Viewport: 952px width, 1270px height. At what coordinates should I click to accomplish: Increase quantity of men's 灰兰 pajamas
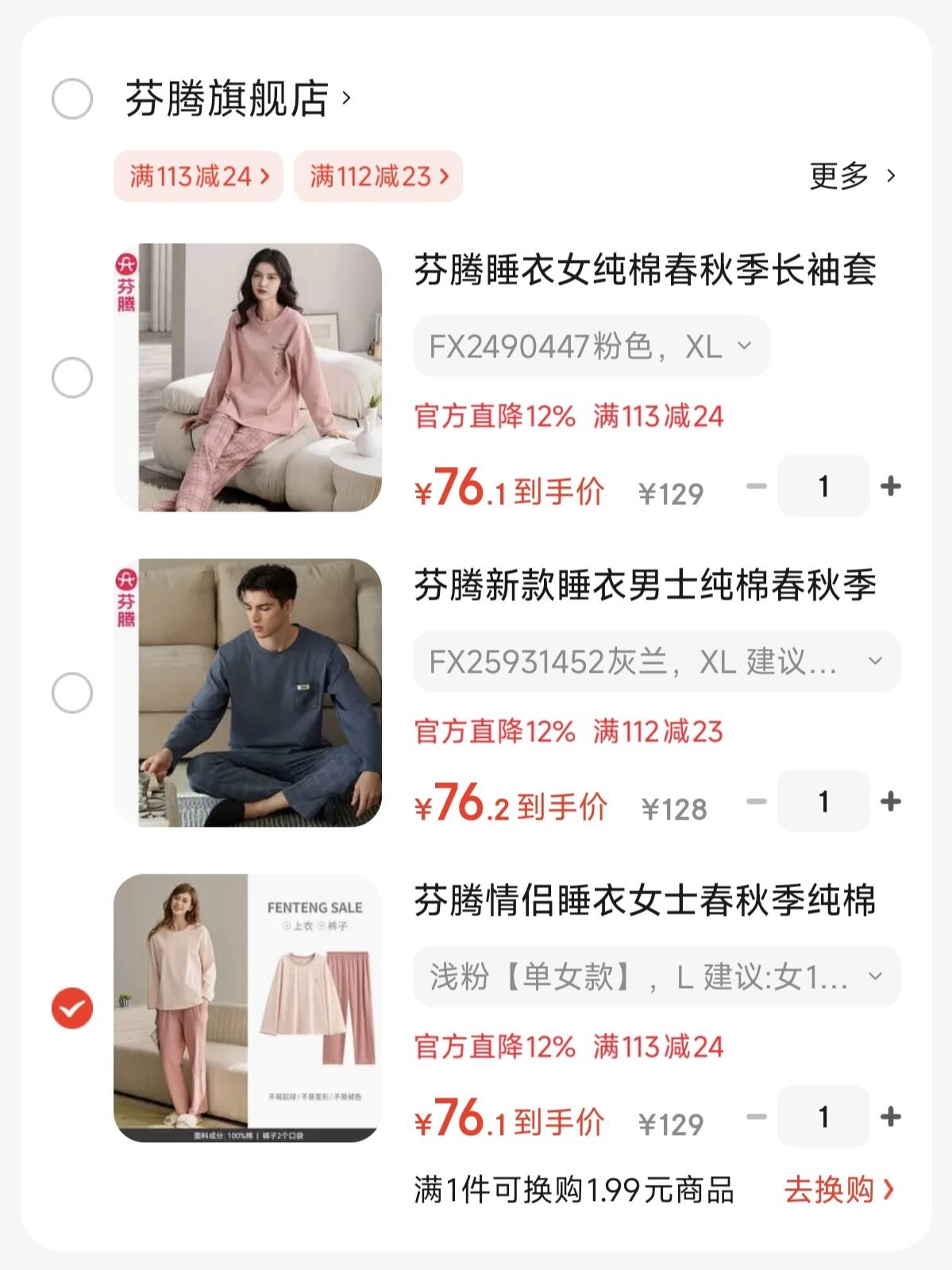[x=891, y=801]
